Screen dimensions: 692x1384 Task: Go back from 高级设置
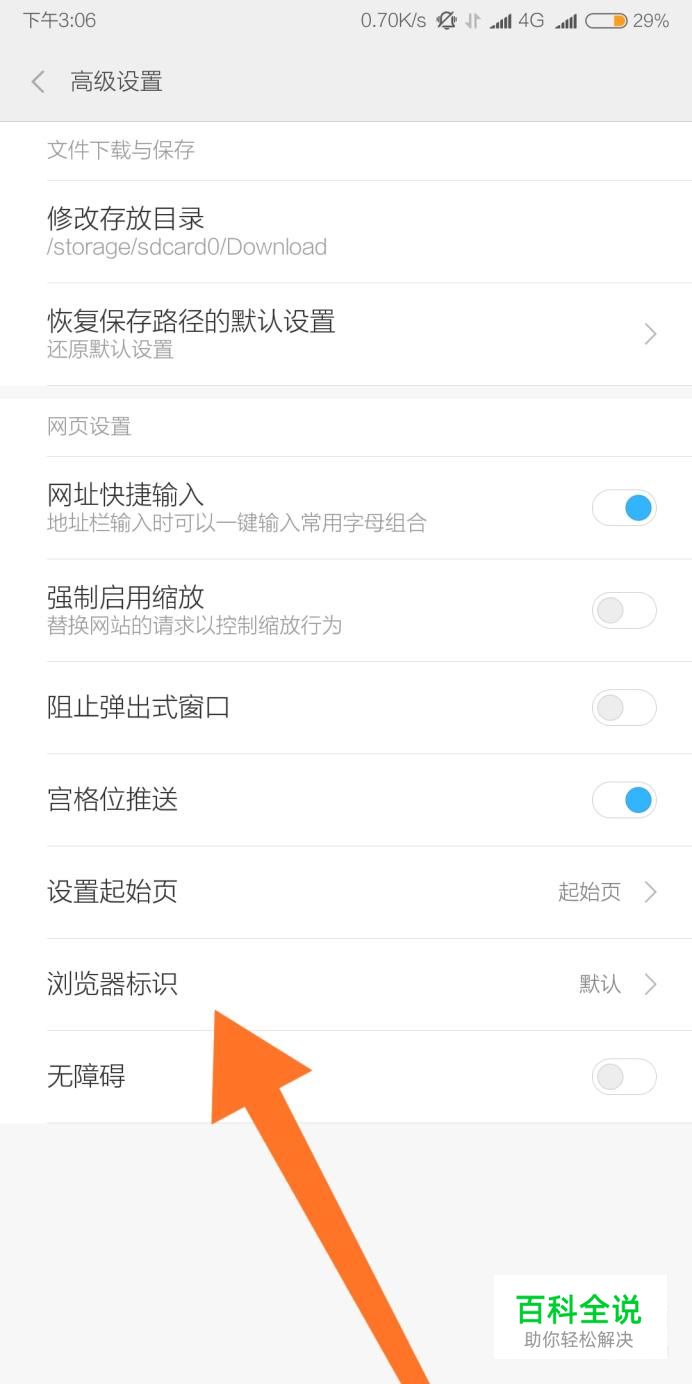[39, 82]
